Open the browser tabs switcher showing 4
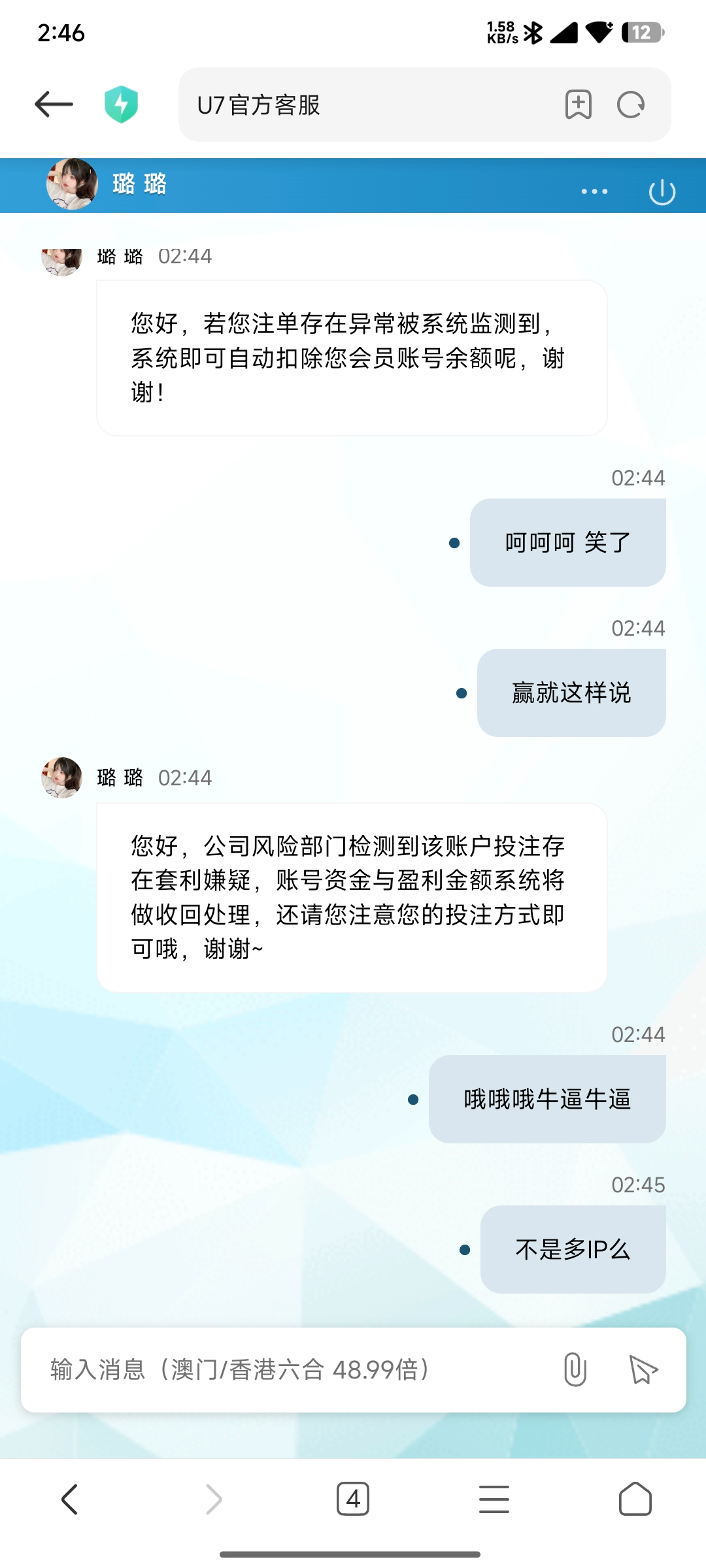The width and height of the screenshot is (706, 1568). [x=353, y=1499]
